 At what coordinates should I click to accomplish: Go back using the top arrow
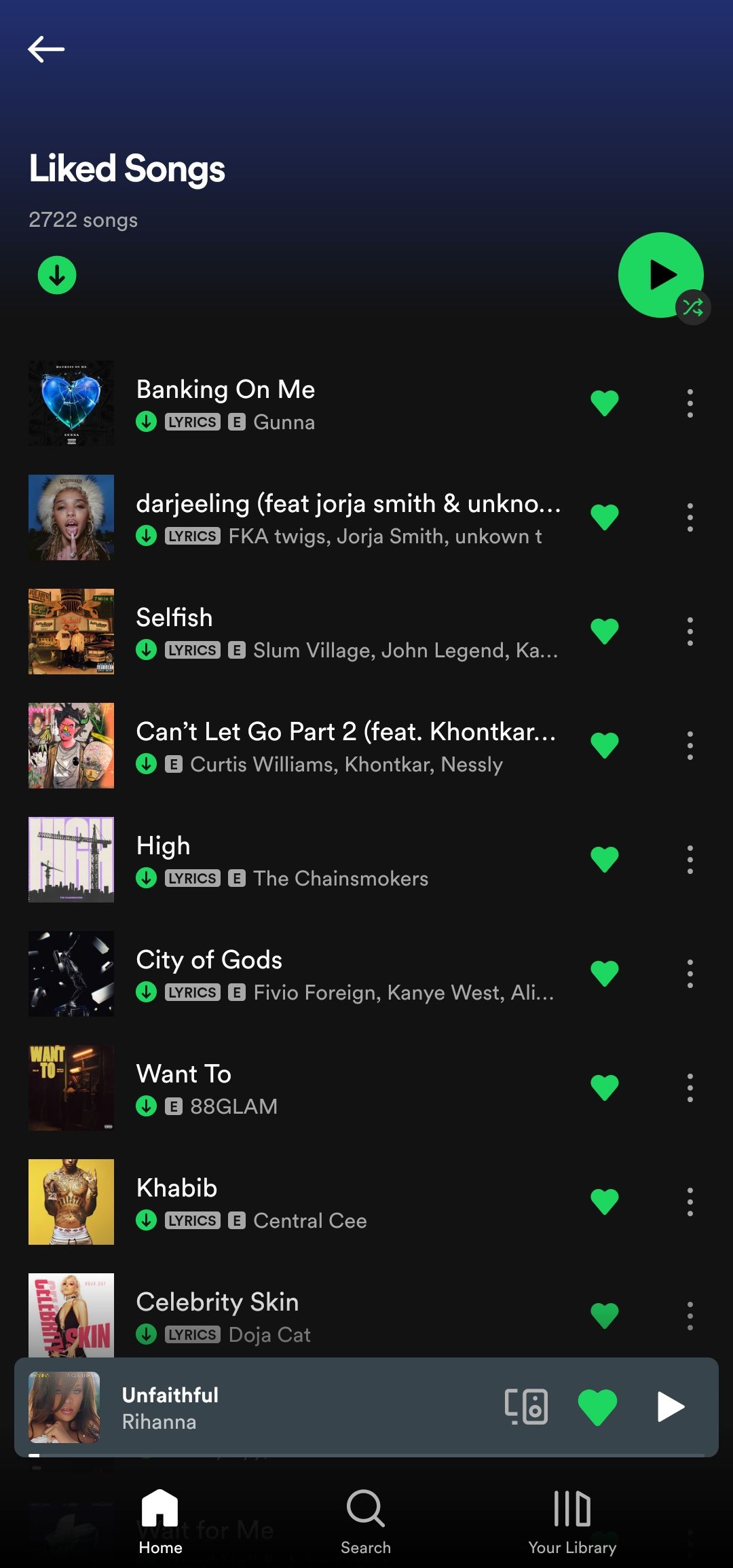pos(46,49)
